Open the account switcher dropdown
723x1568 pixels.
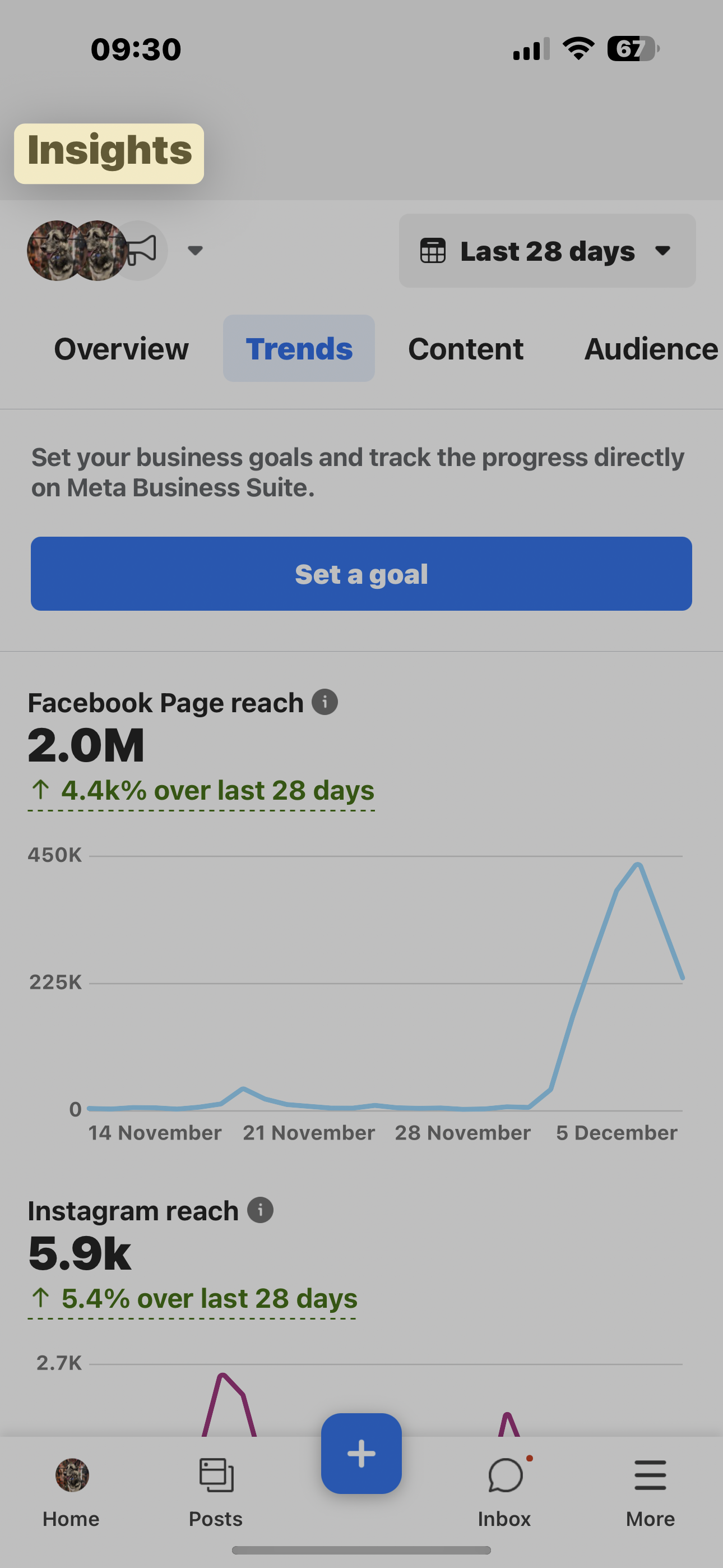tap(115, 250)
